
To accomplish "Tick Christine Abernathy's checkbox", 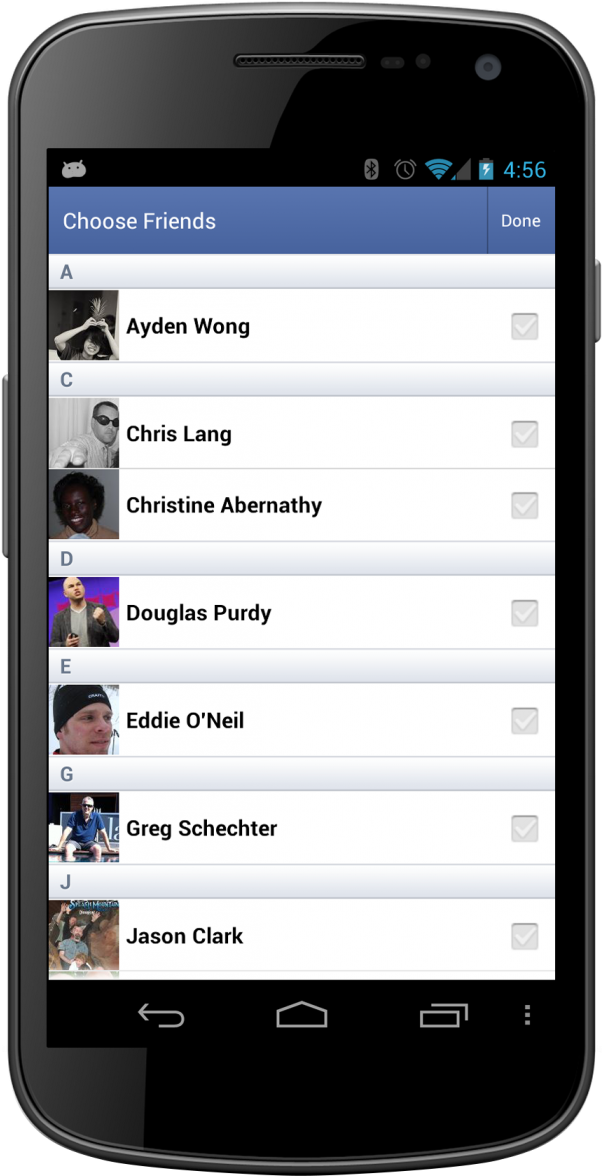I will click(x=524, y=505).
